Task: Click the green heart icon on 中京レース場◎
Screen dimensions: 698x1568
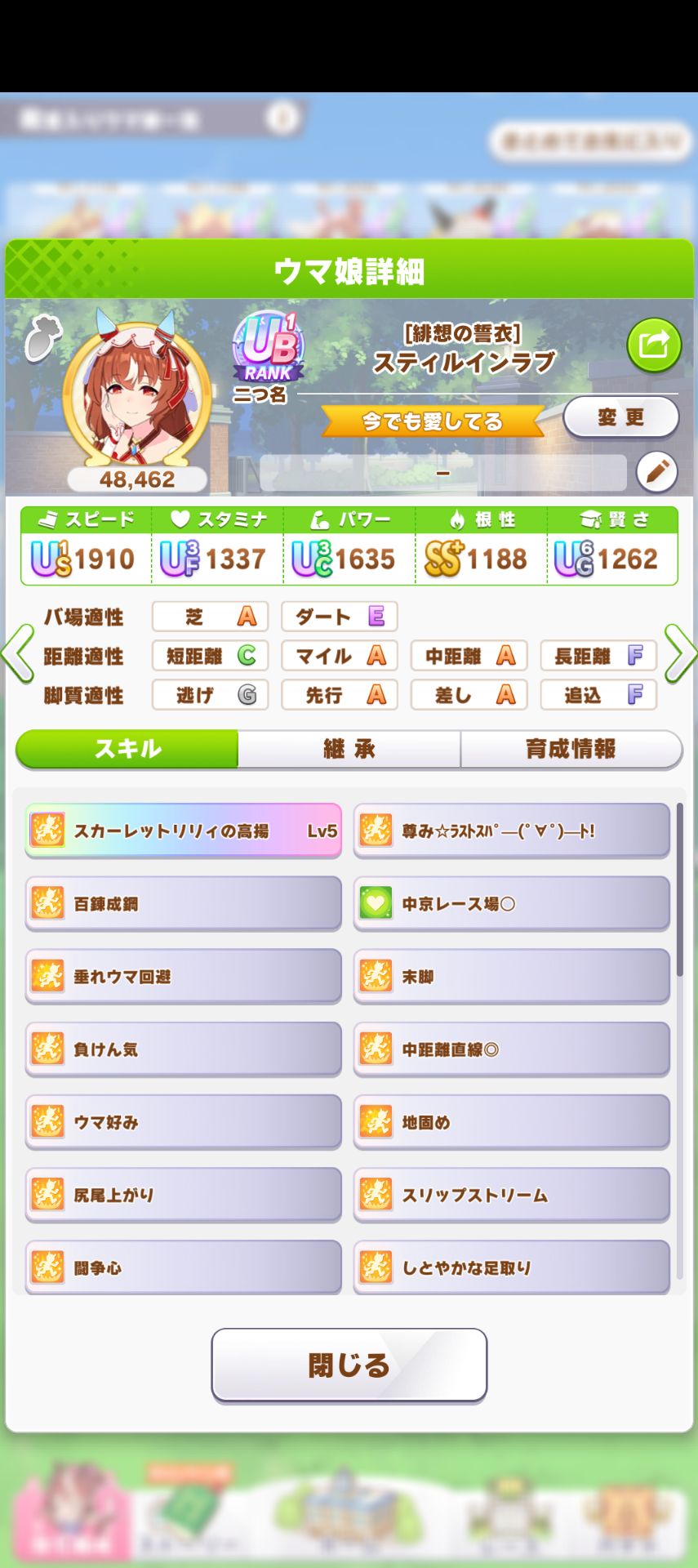Action: click(x=378, y=903)
